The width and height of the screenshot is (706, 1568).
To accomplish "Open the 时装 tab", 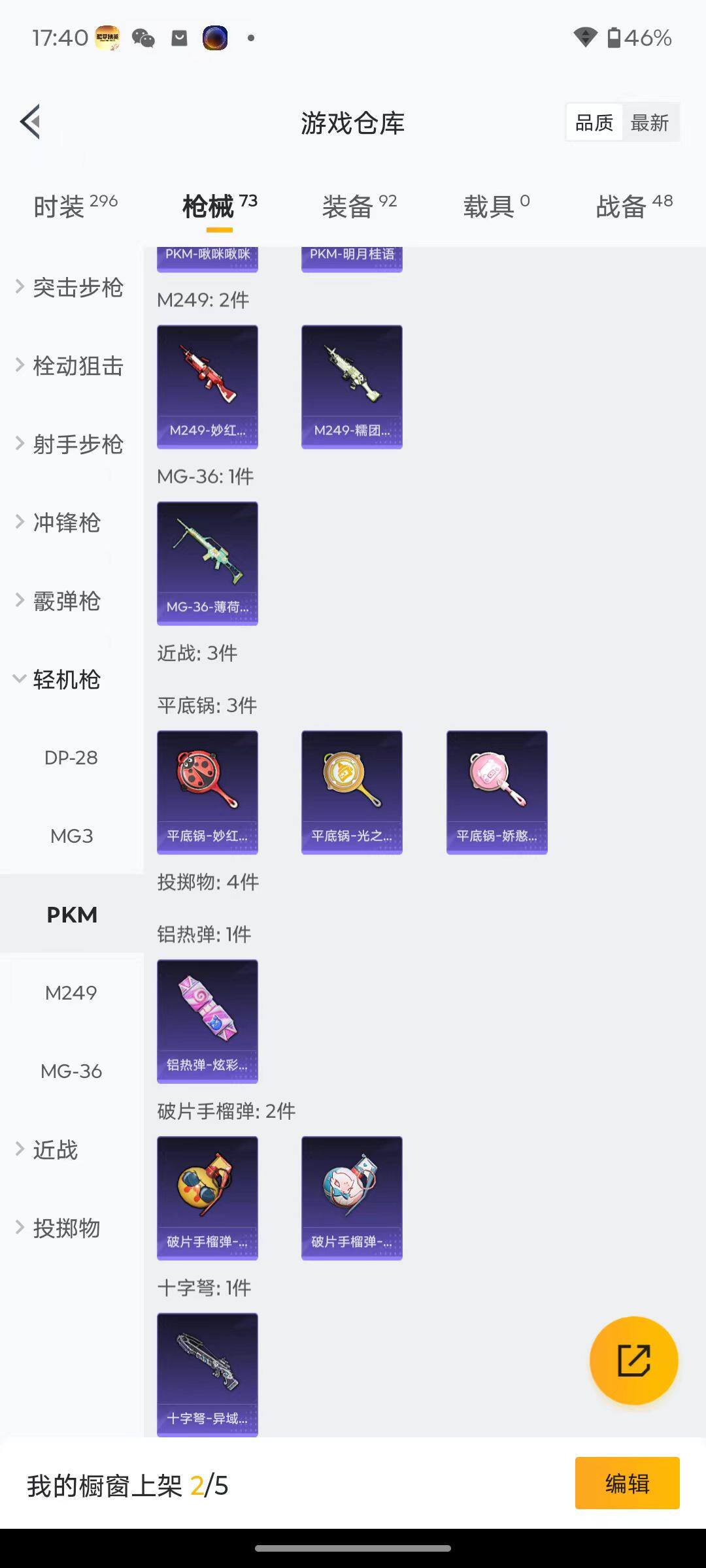I will pyautogui.click(x=63, y=204).
